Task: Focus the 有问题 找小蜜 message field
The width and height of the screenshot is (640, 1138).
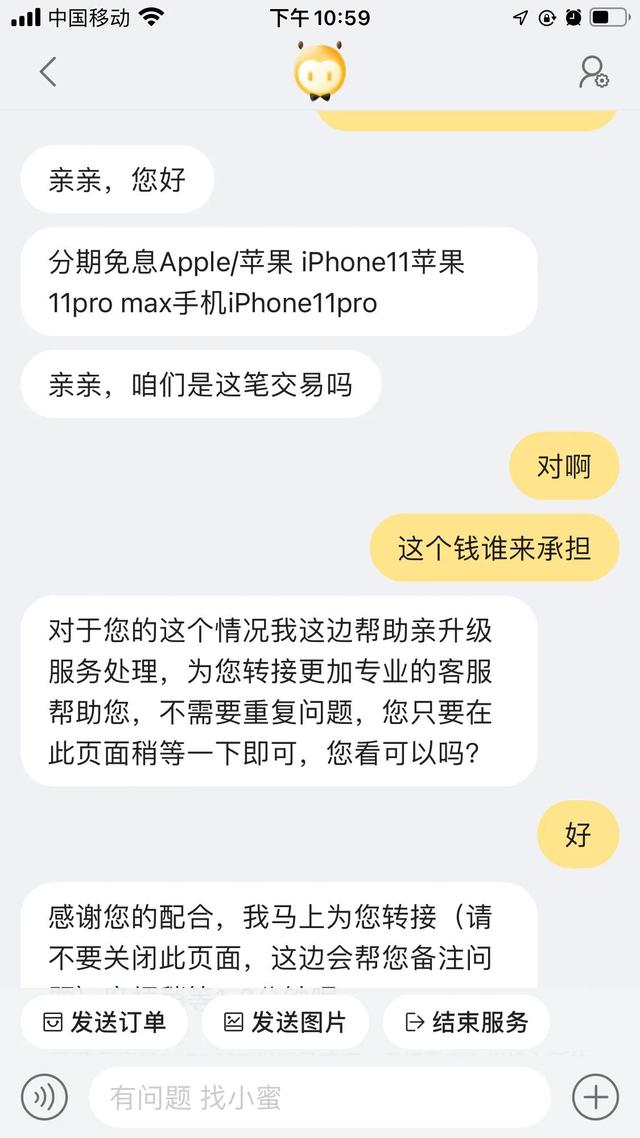Action: [x=320, y=1097]
